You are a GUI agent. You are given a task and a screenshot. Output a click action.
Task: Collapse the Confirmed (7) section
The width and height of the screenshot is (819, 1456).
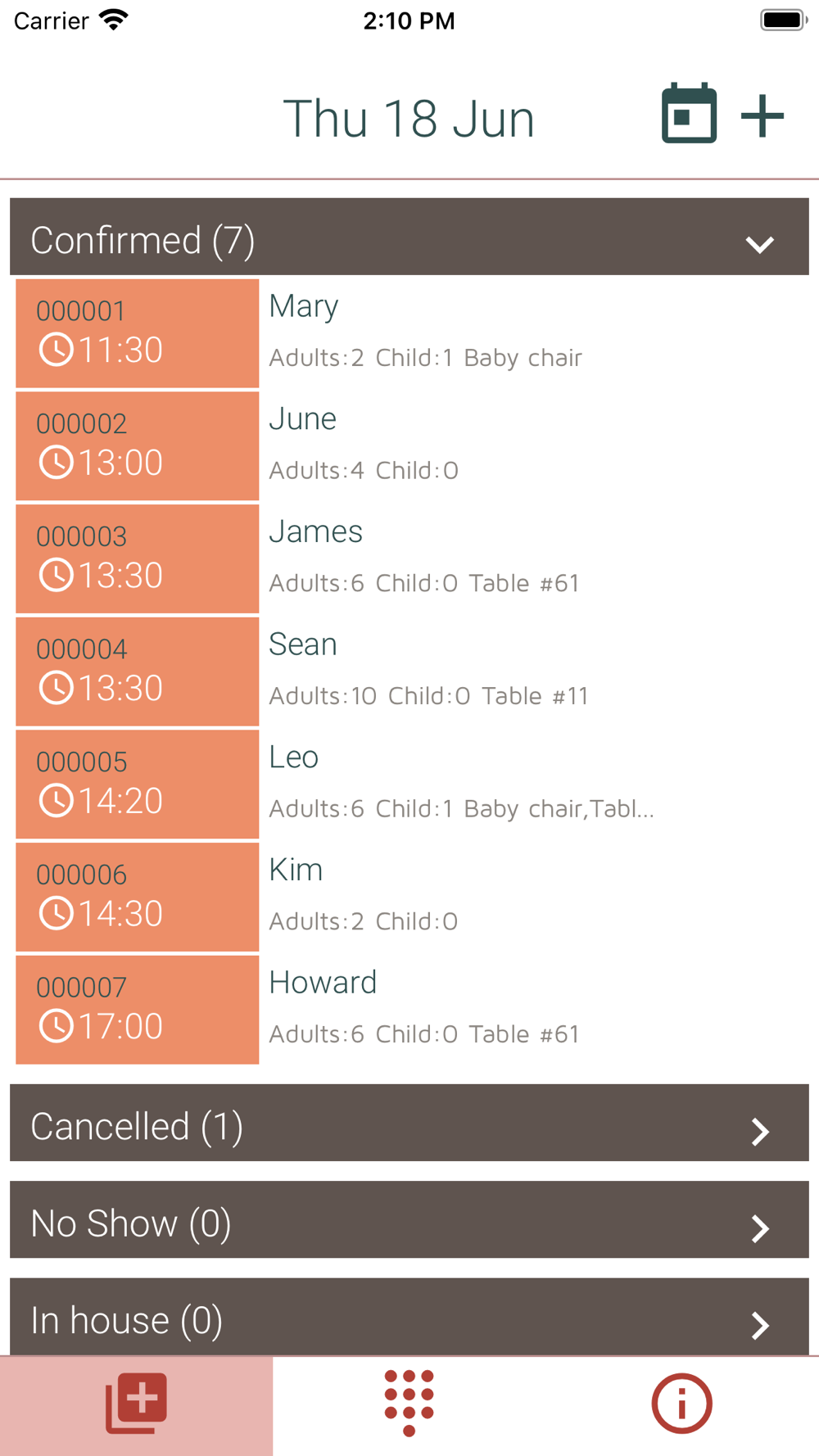(409, 237)
